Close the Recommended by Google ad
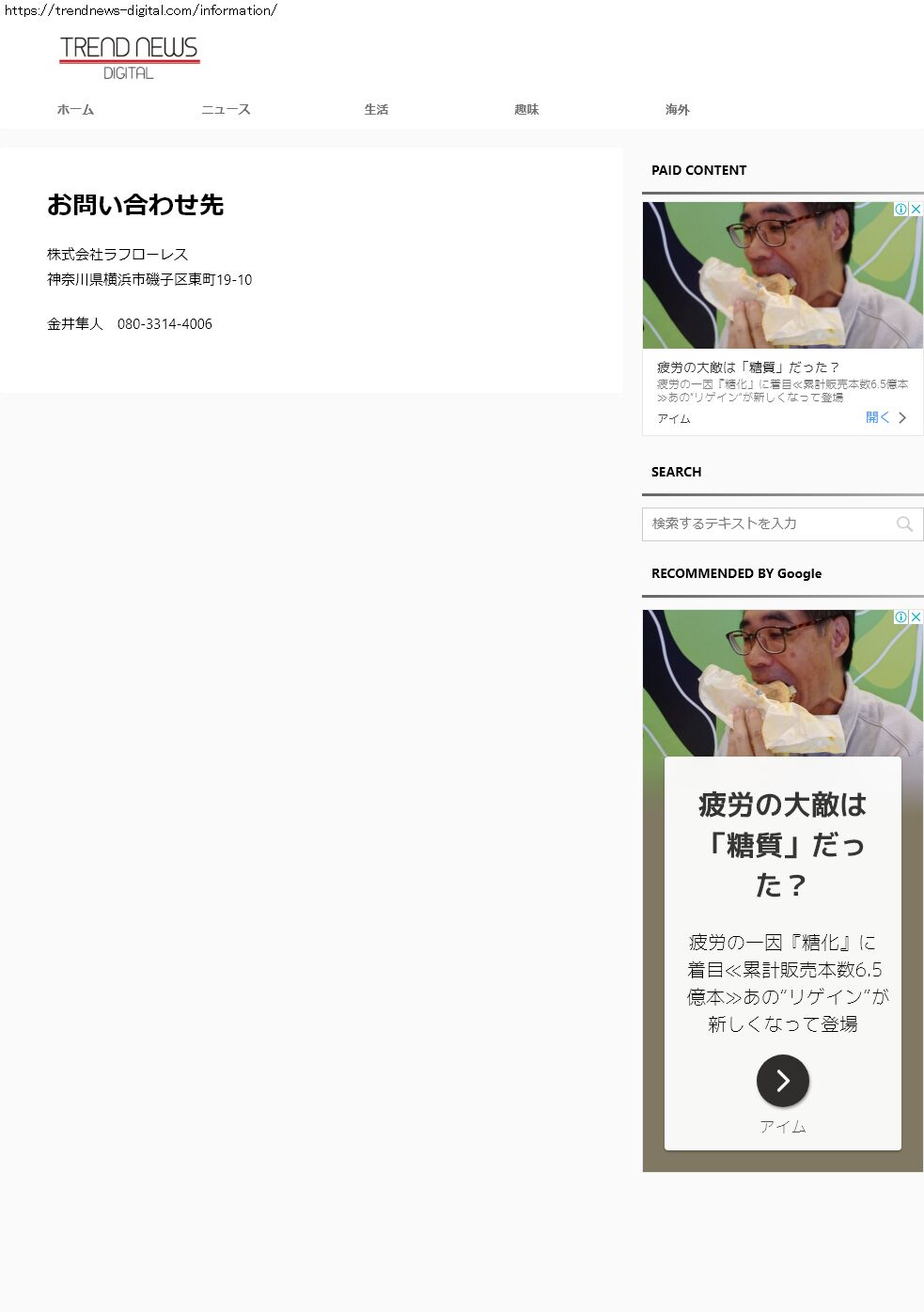Viewport: 924px width, 1312px height. (x=916, y=617)
